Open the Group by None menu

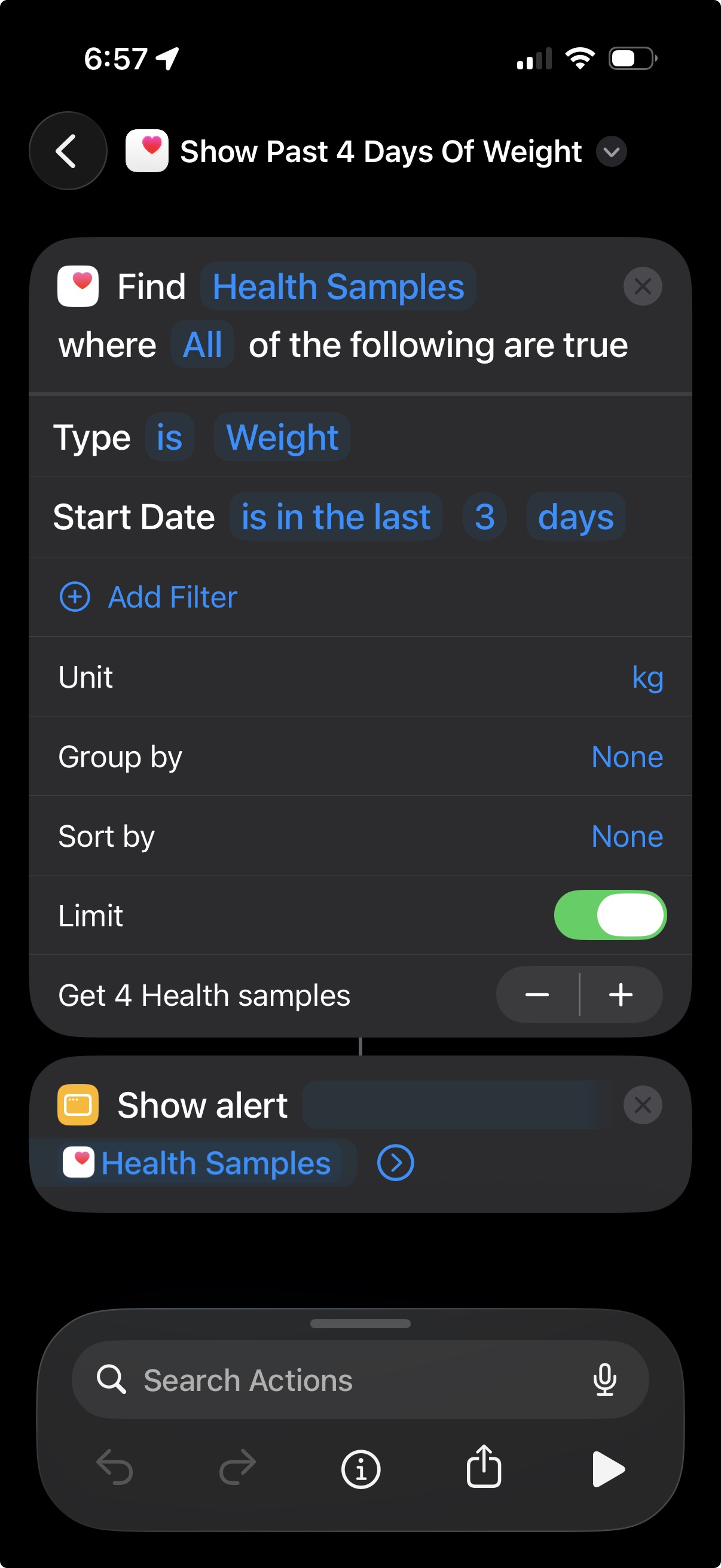pos(626,756)
